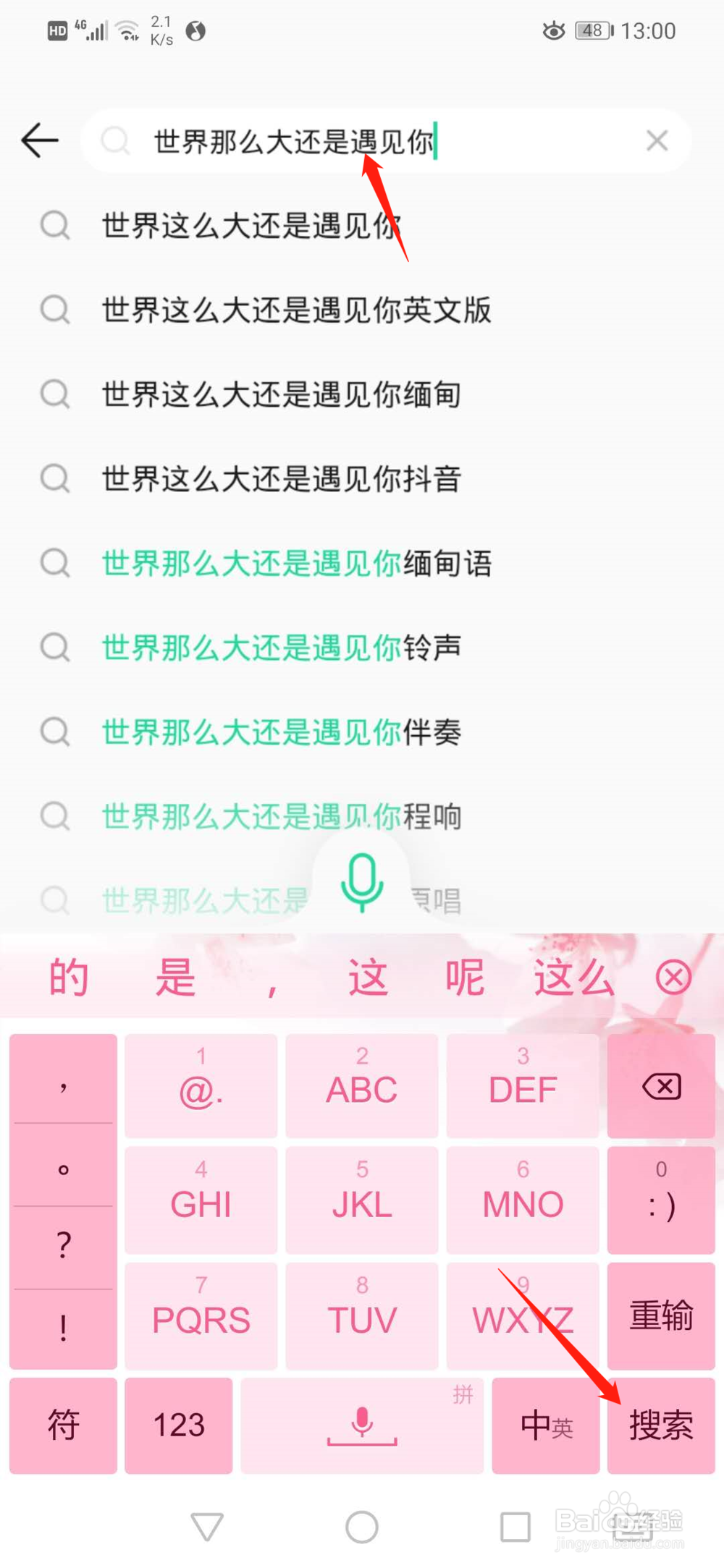The height and width of the screenshot is (1568, 724).
Task: Tap the voice input key on the keyboard
Action: [x=362, y=1424]
